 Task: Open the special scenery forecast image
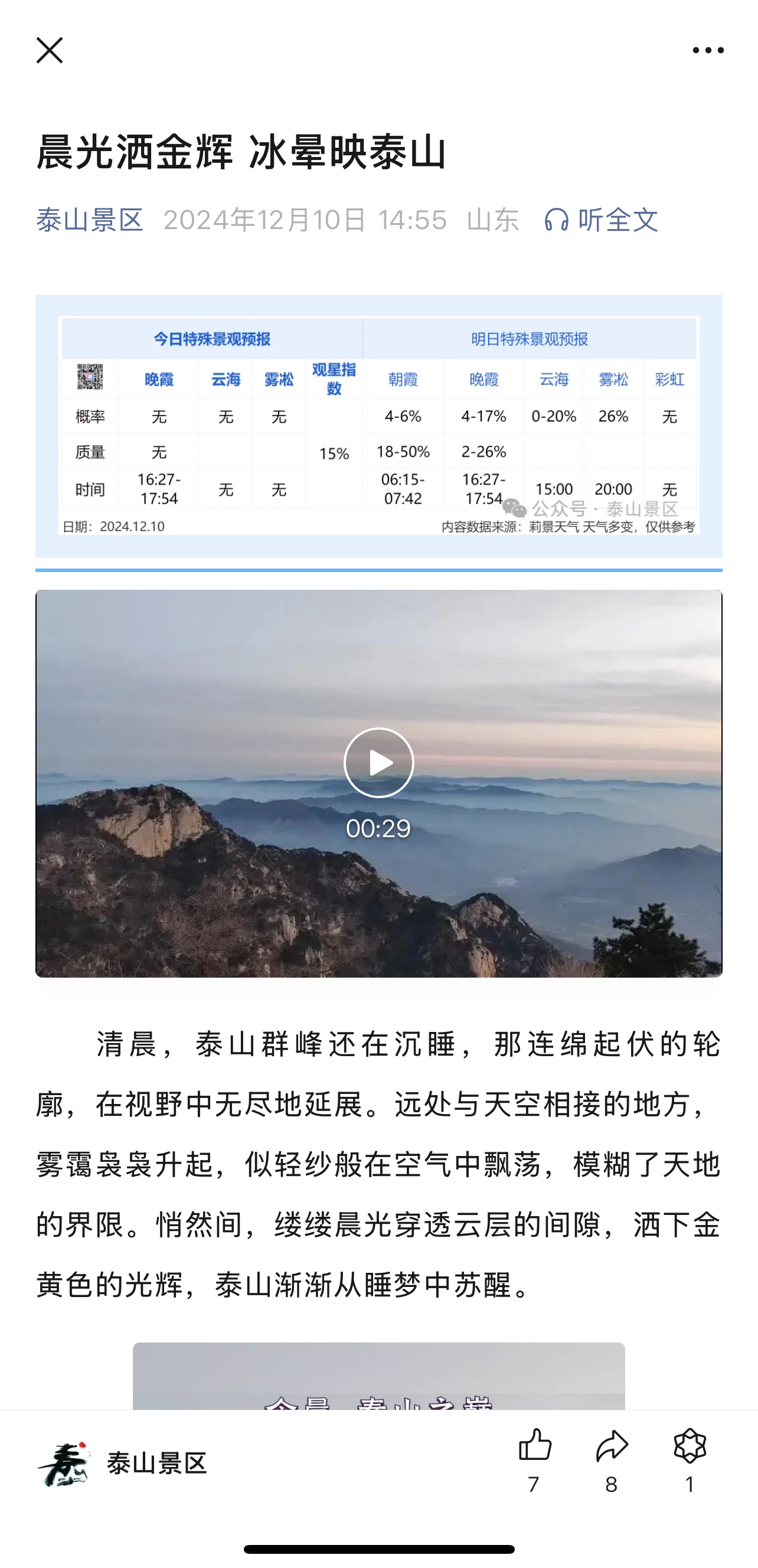pos(378,426)
